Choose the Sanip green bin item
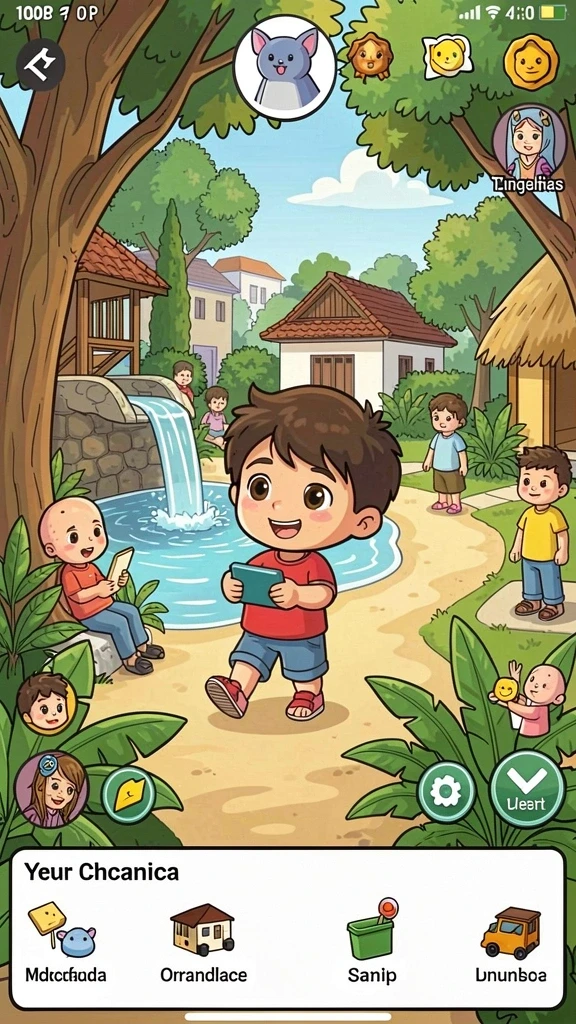Image resolution: width=576 pixels, height=1024 pixels. pos(372,942)
